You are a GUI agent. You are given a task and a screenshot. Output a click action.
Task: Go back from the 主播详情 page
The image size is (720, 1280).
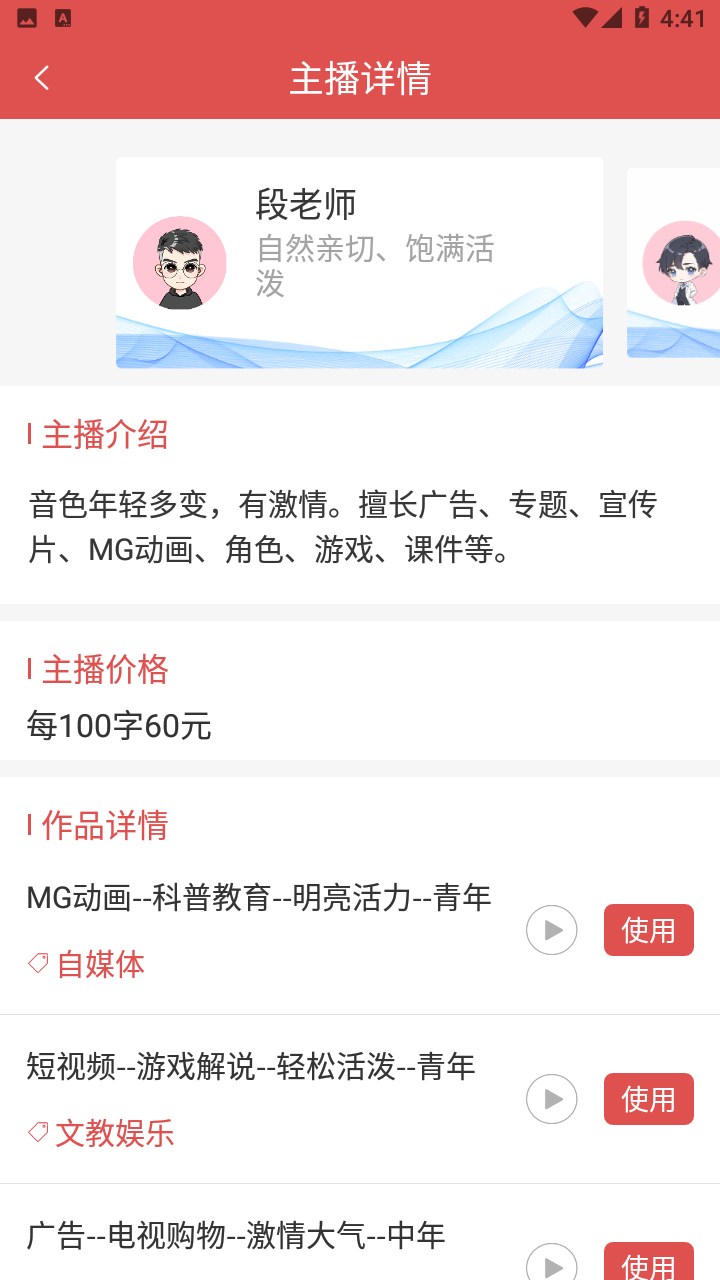pos(42,78)
